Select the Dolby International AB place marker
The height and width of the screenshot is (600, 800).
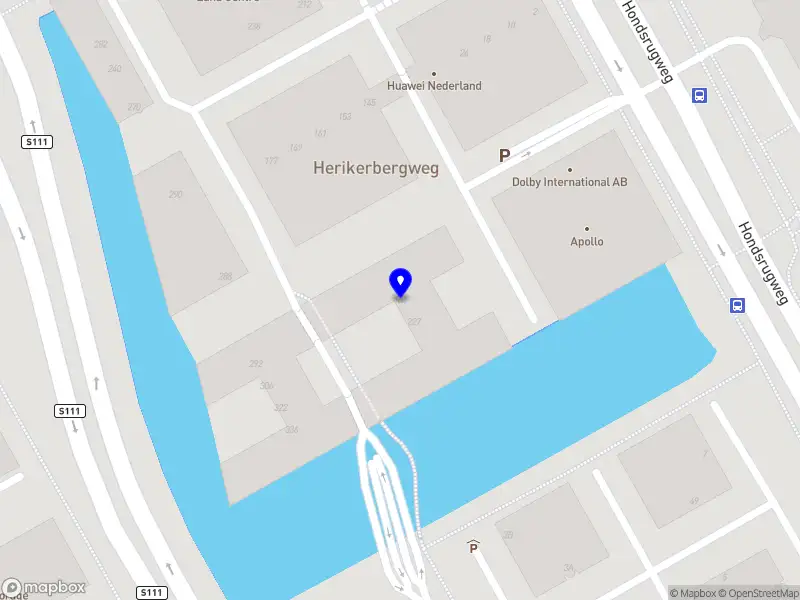click(x=570, y=170)
